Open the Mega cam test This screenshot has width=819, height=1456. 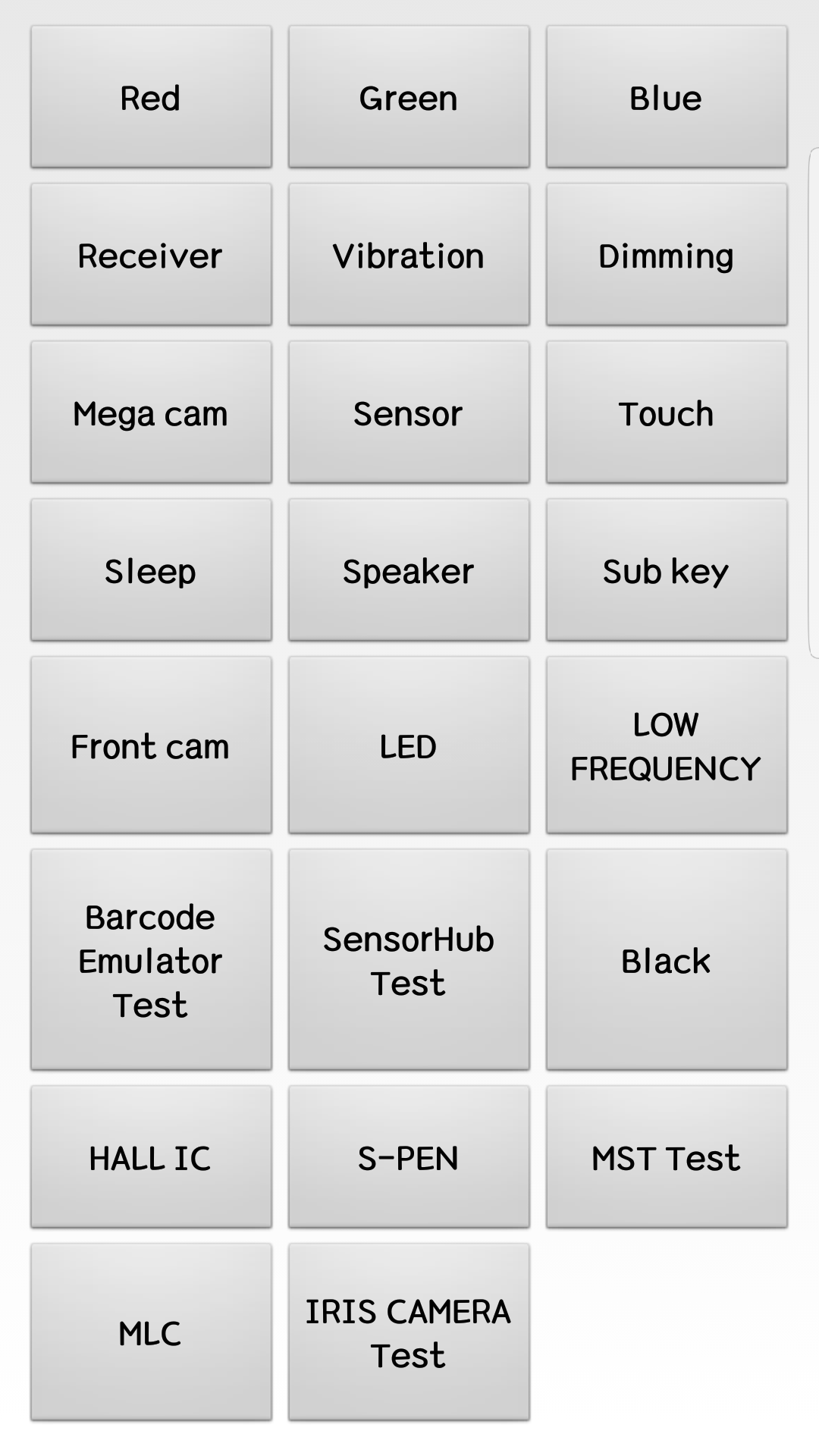pyautogui.click(x=151, y=413)
